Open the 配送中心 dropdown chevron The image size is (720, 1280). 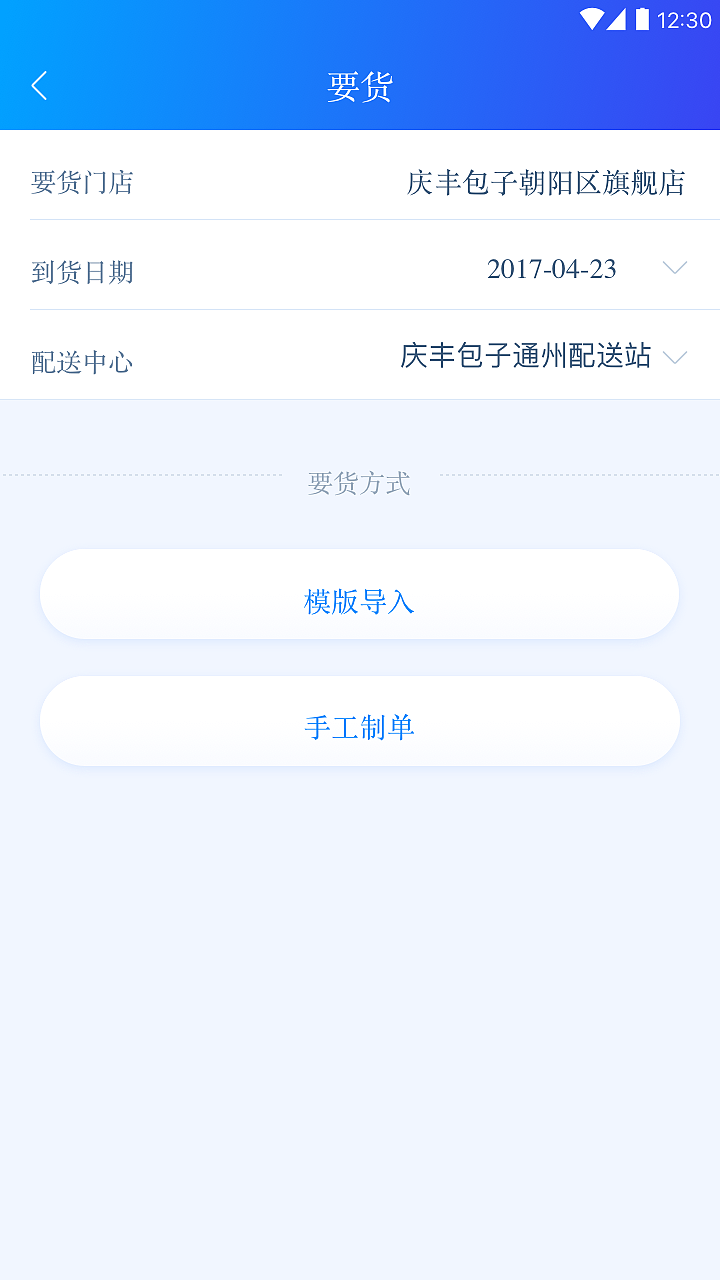coord(675,358)
